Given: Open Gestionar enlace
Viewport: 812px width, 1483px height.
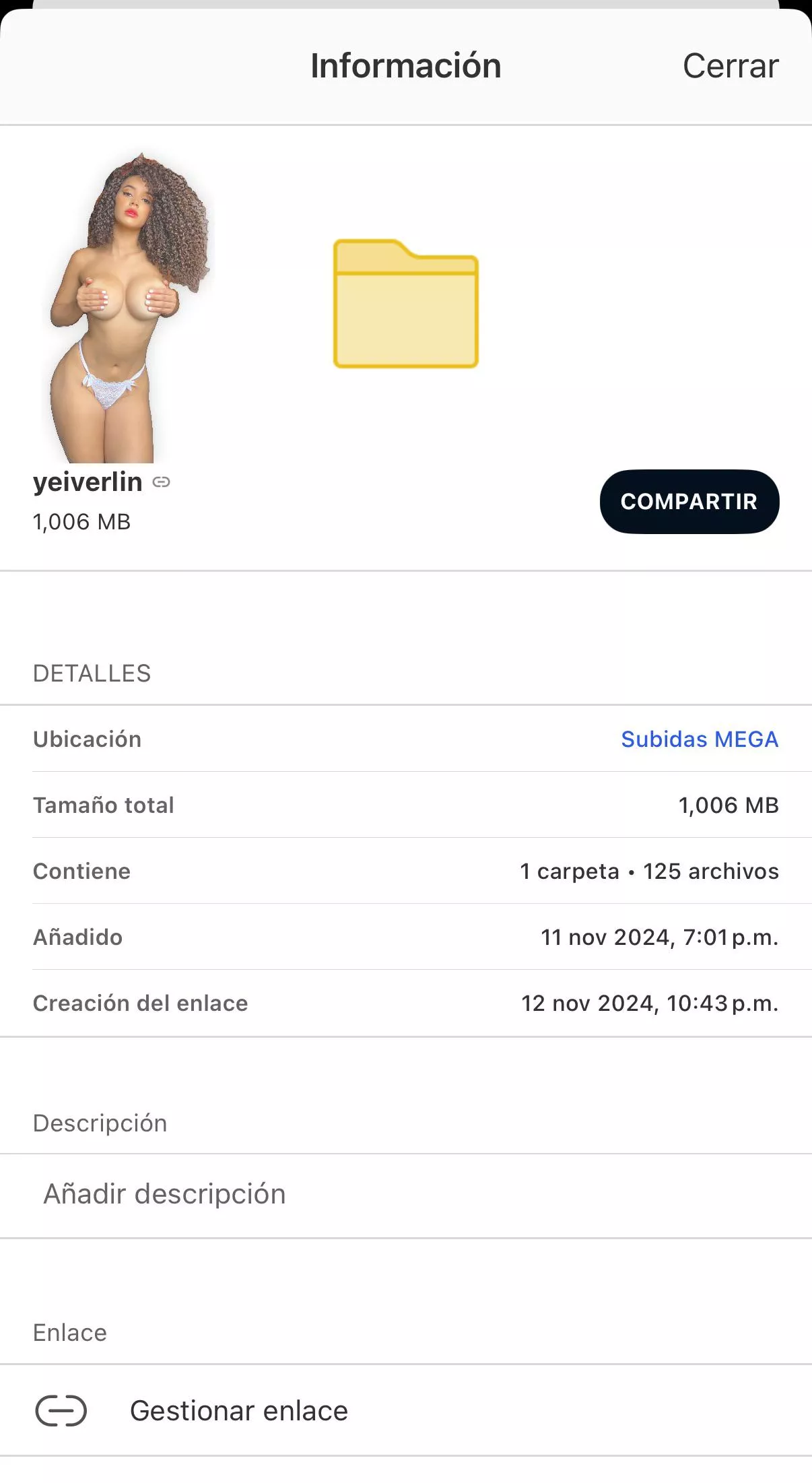Looking at the screenshot, I should [238, 1411].
